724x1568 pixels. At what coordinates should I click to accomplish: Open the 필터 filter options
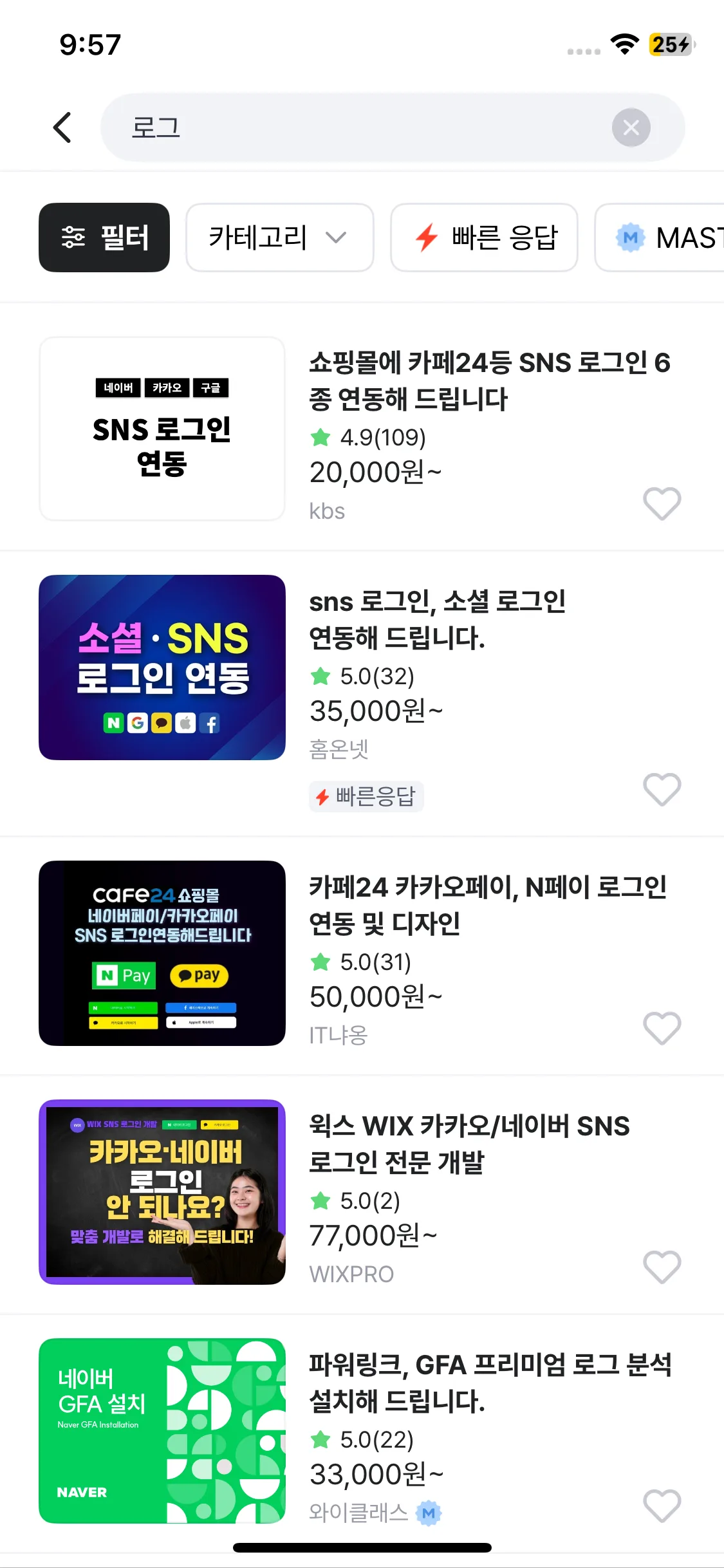(x=104, y=238)
